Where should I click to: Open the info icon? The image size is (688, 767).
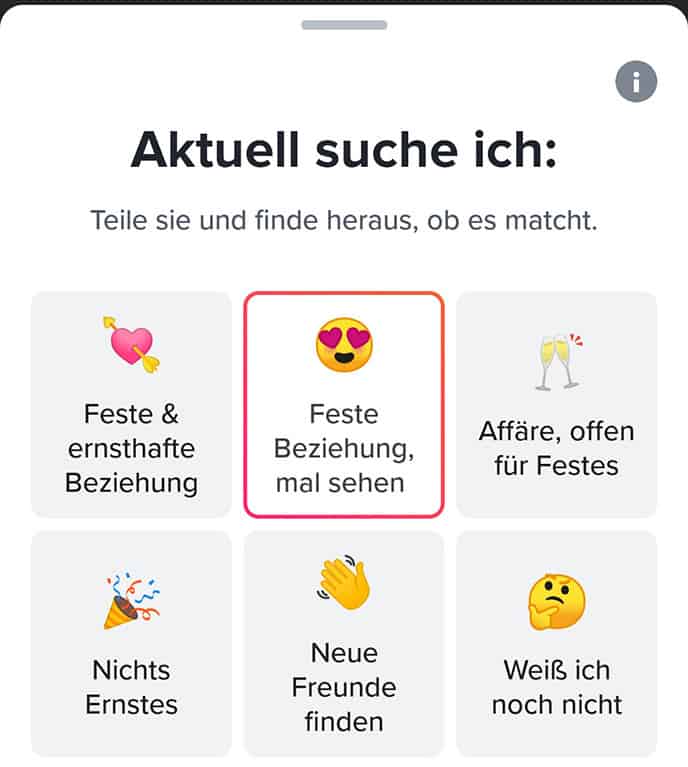(x=636, y=81)
